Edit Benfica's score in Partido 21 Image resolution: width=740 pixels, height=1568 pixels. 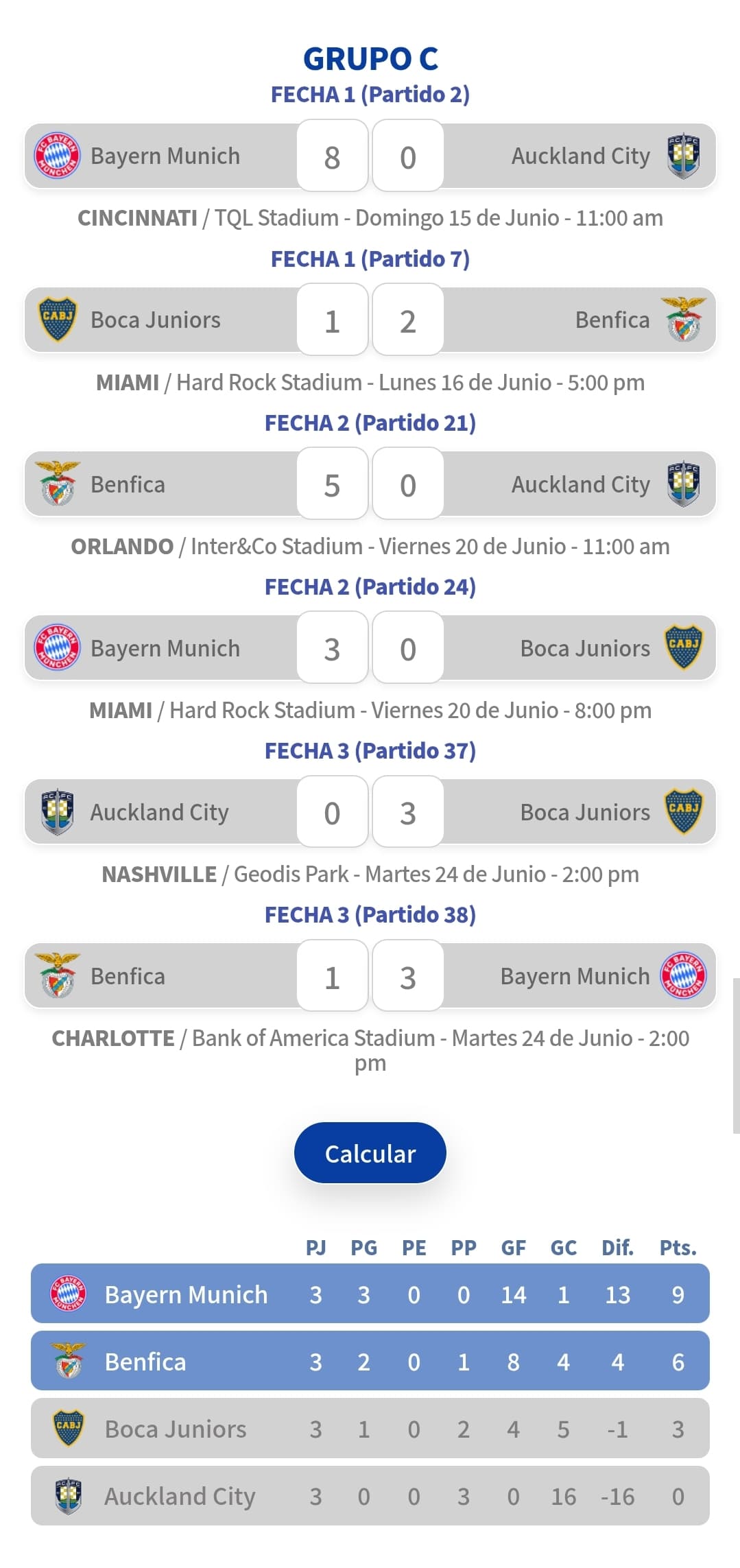pos(333,484)
